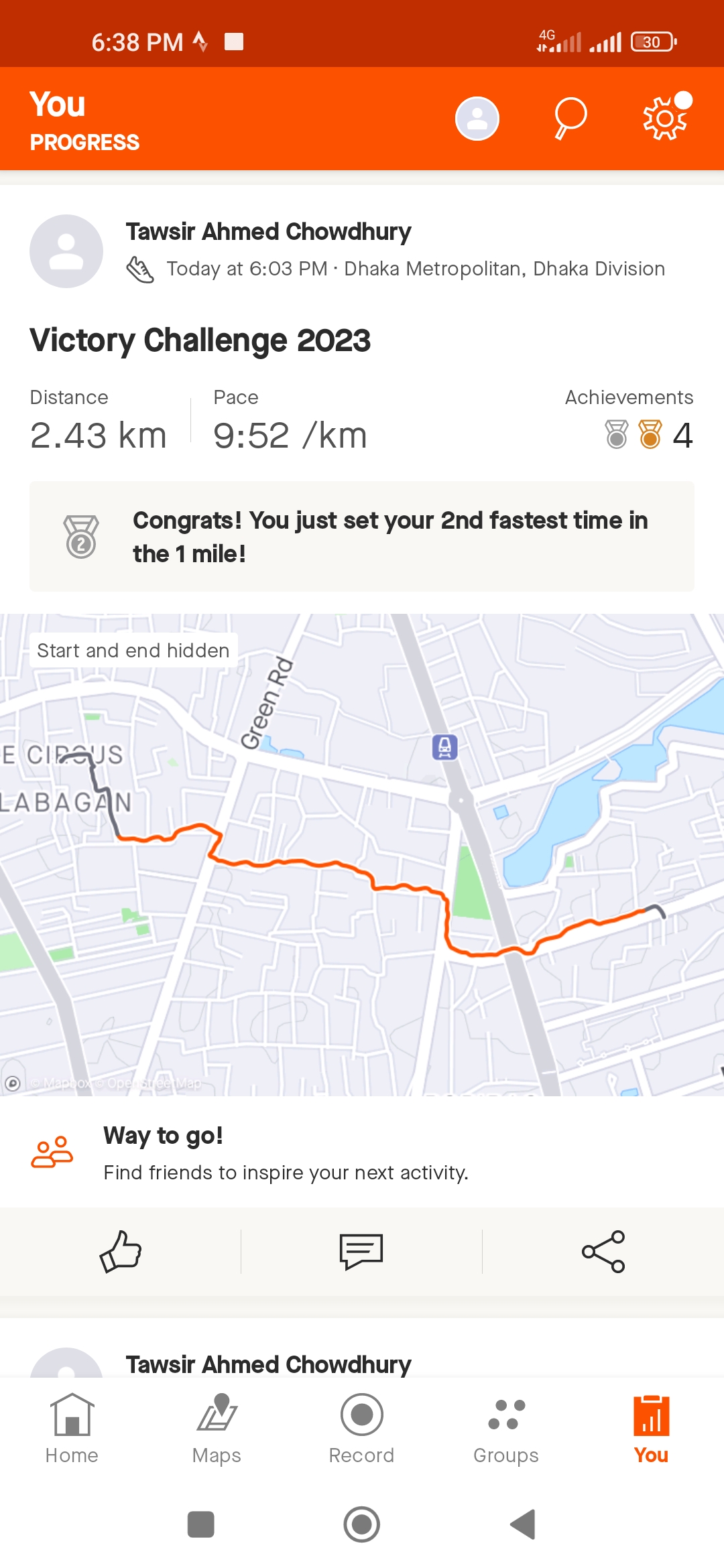Give kudos with the thumbs-up icon

point(121,1251)
